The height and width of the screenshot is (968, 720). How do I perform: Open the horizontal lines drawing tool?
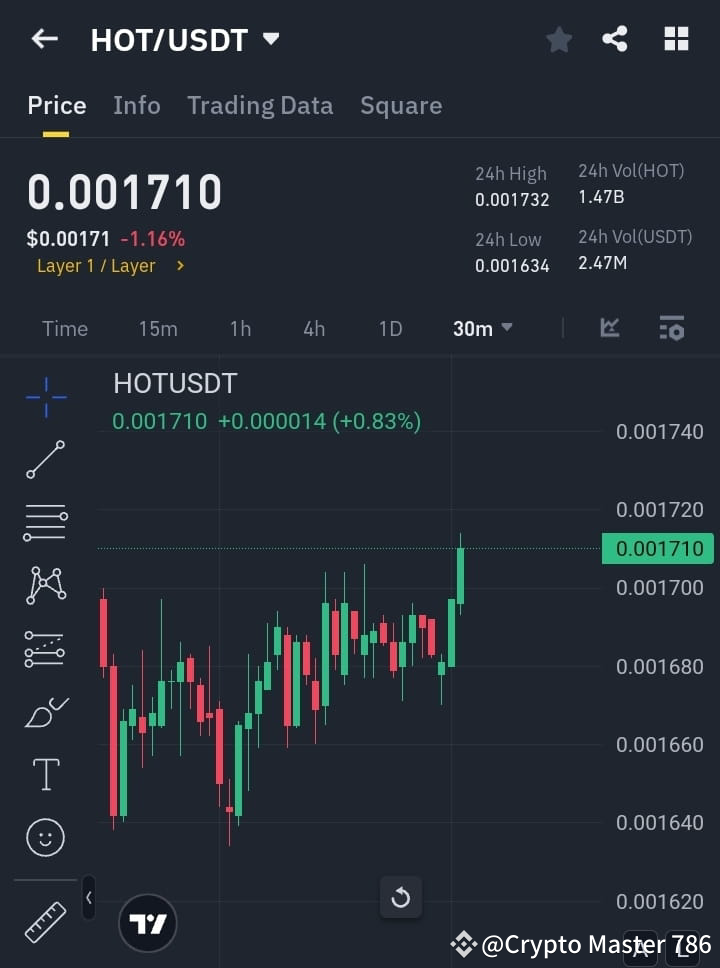point(45,523)
